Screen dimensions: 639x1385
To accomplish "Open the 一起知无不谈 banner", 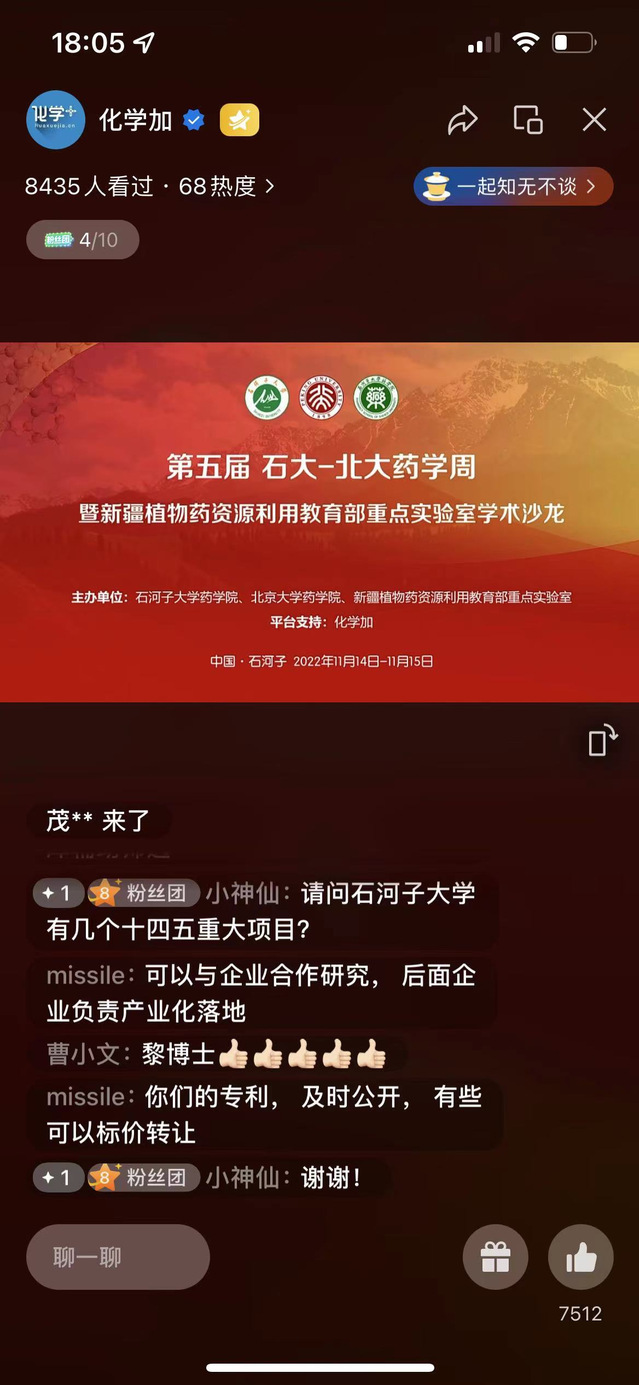I will tap(513, 186).
